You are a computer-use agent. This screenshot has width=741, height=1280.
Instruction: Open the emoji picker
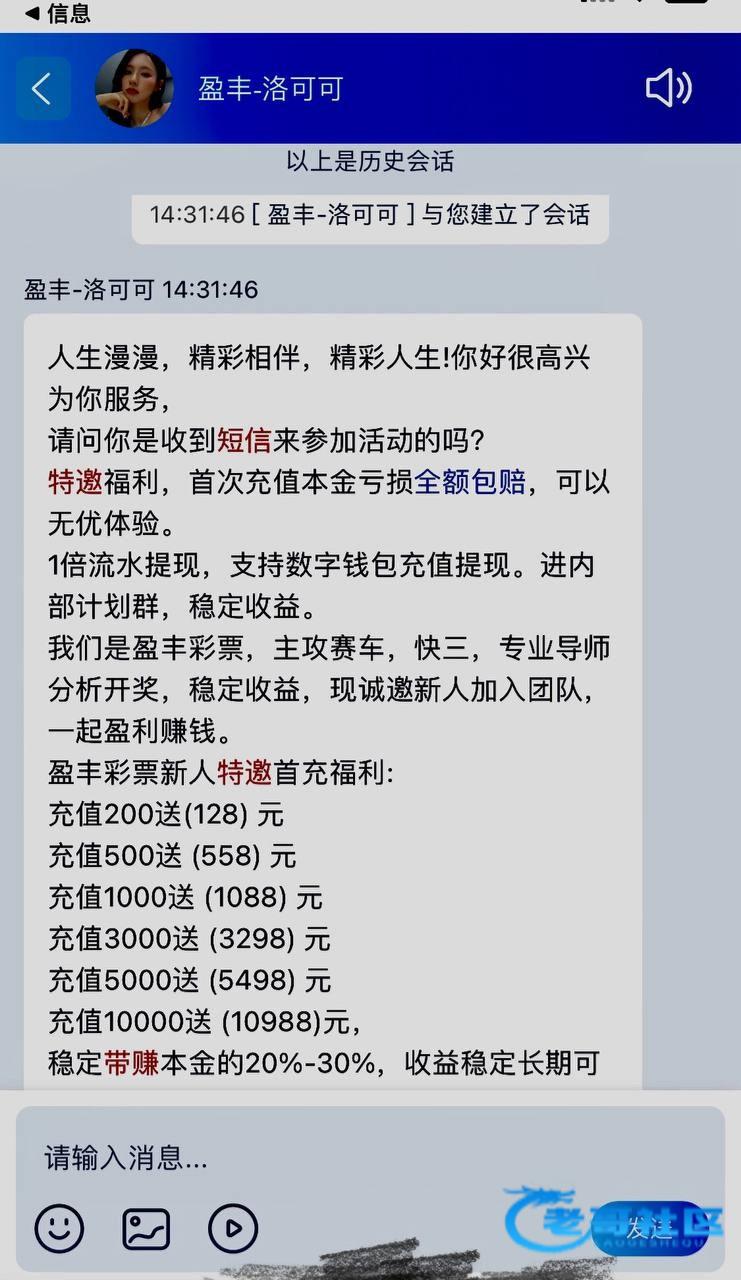[59, 1228]
